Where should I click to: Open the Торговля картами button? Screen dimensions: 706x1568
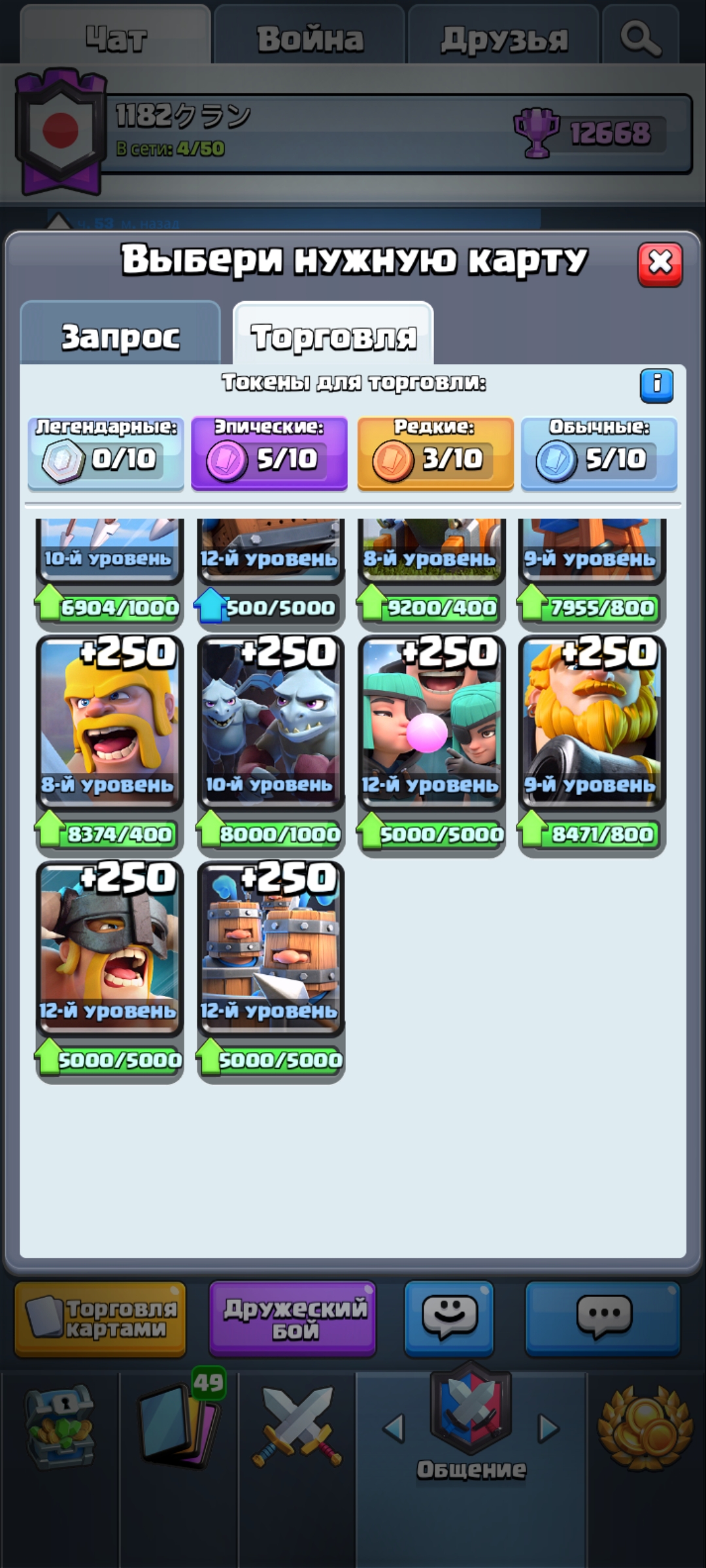click(x=101, y=1318)
